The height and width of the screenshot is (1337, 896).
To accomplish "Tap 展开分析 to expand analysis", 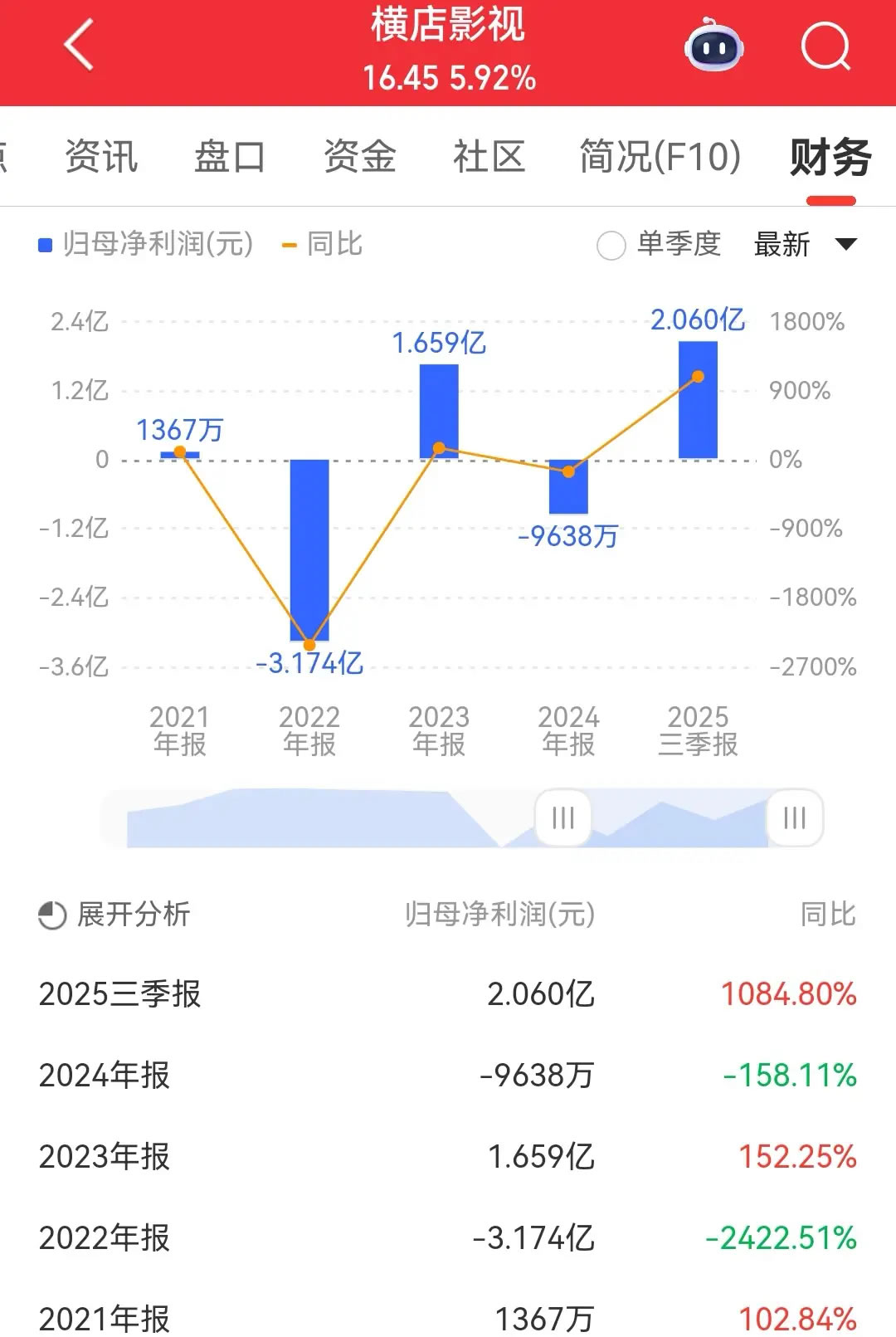I will pyautogui.click(x=116, y=915).
